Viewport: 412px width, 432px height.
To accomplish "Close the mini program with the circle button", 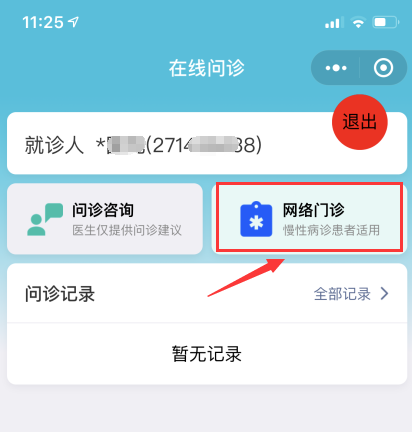I will [x=383, y=68].
